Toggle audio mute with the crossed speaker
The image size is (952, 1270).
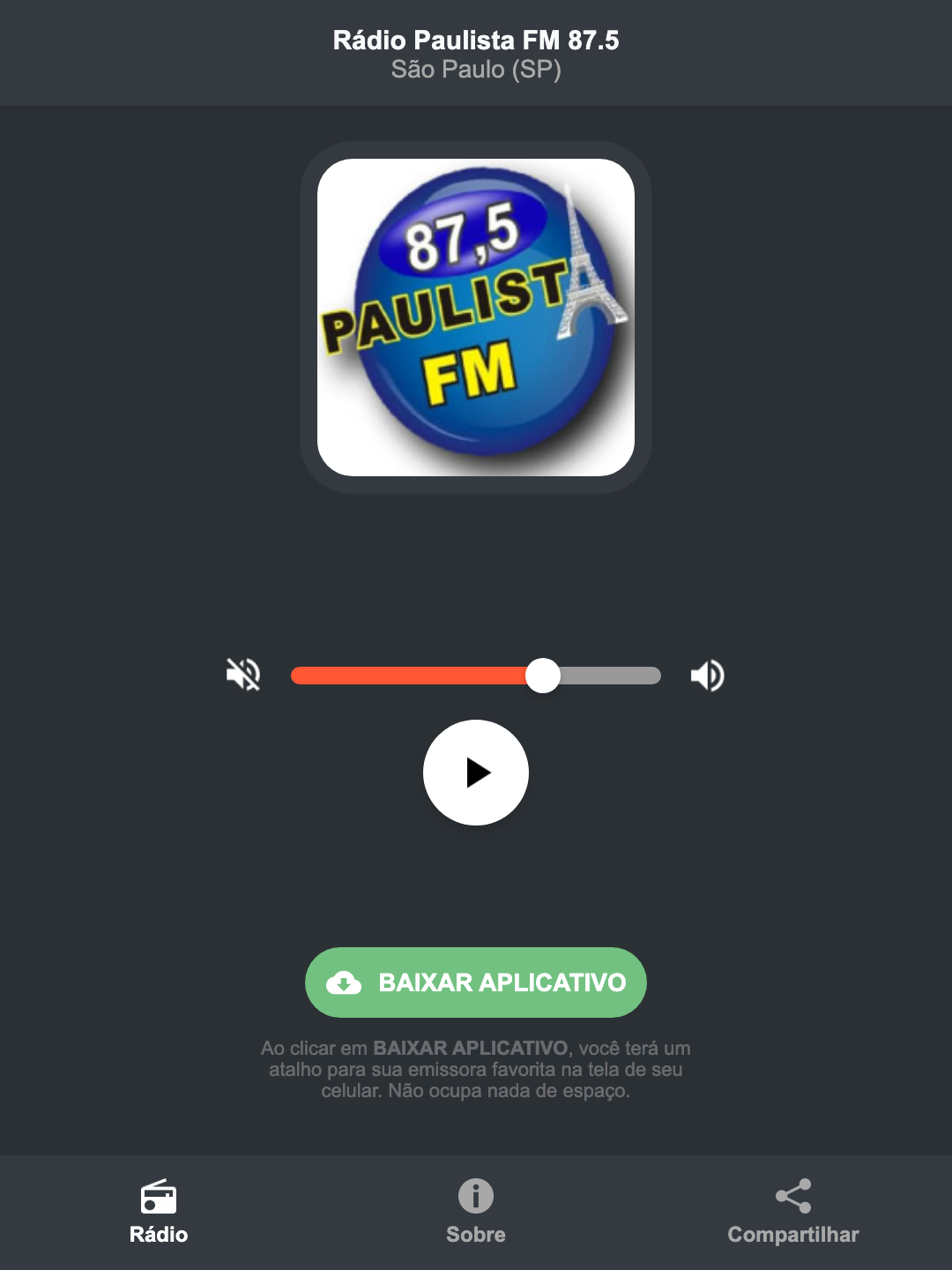click(244, 675)
